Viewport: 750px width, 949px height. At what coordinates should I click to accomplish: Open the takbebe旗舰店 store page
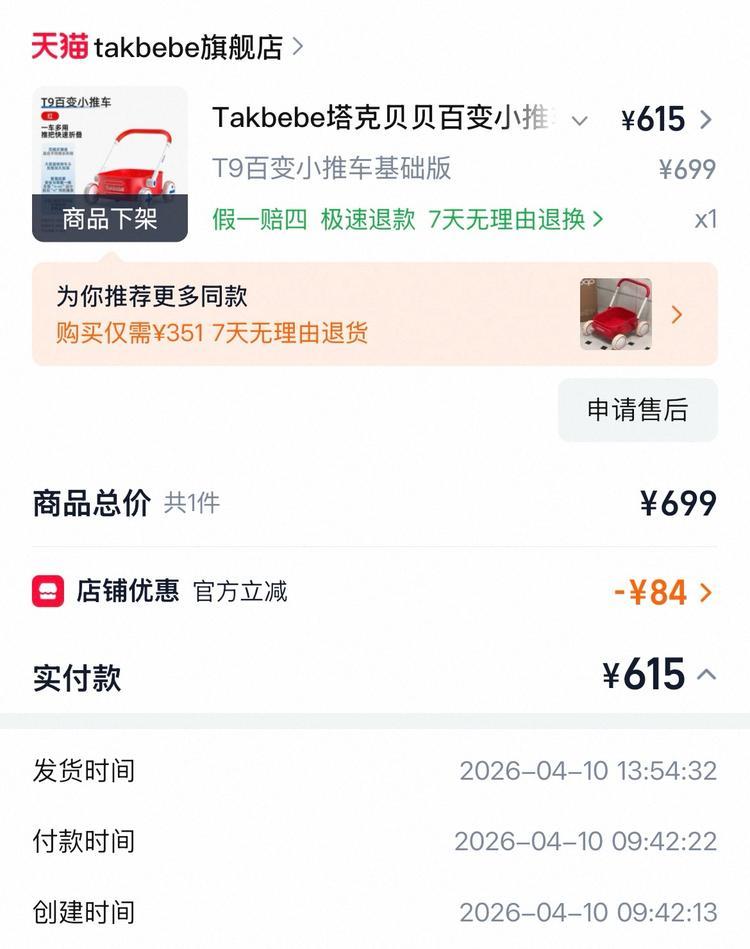(168, 47)
